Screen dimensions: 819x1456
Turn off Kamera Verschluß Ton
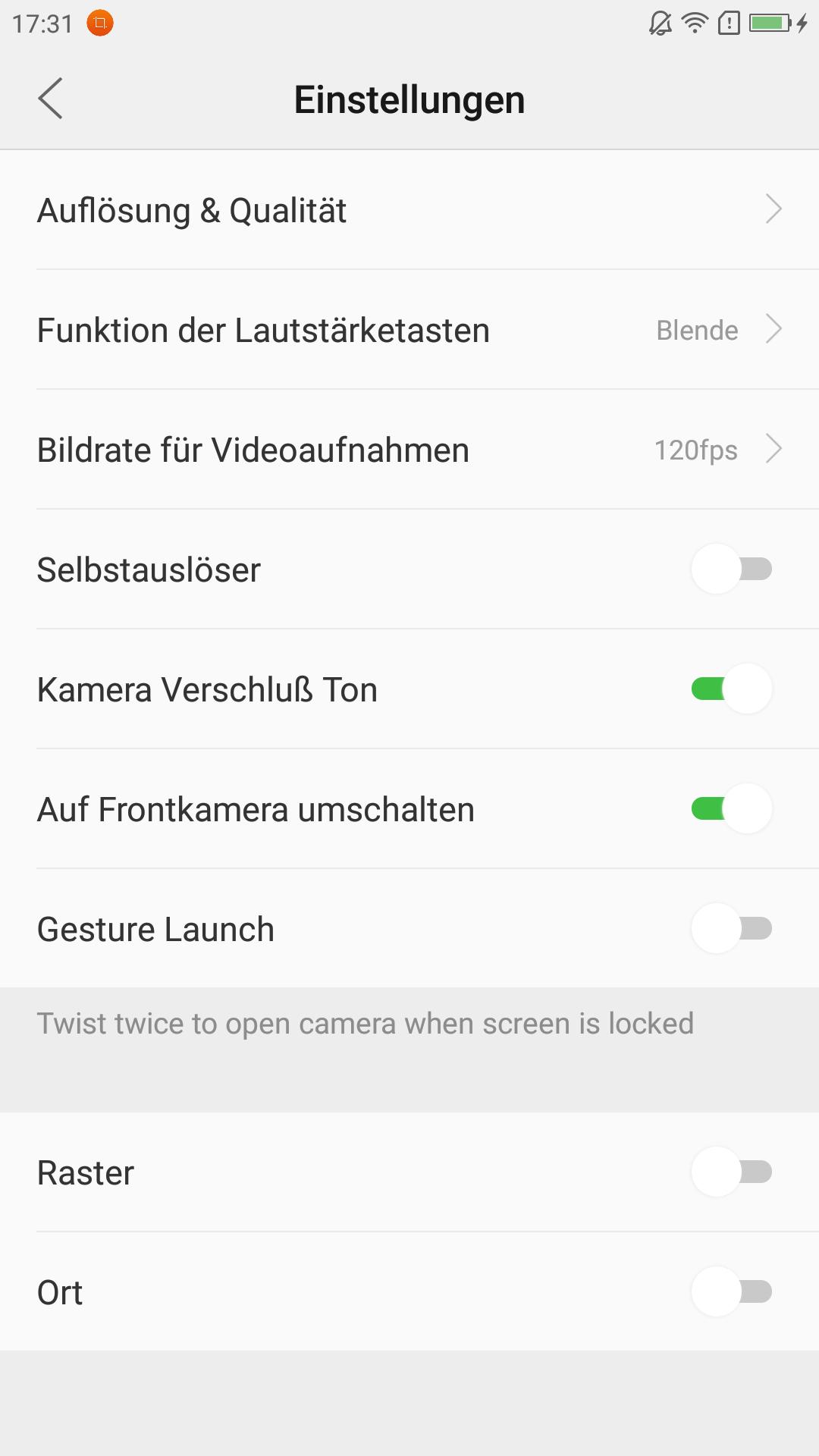[x=731, y=689]
